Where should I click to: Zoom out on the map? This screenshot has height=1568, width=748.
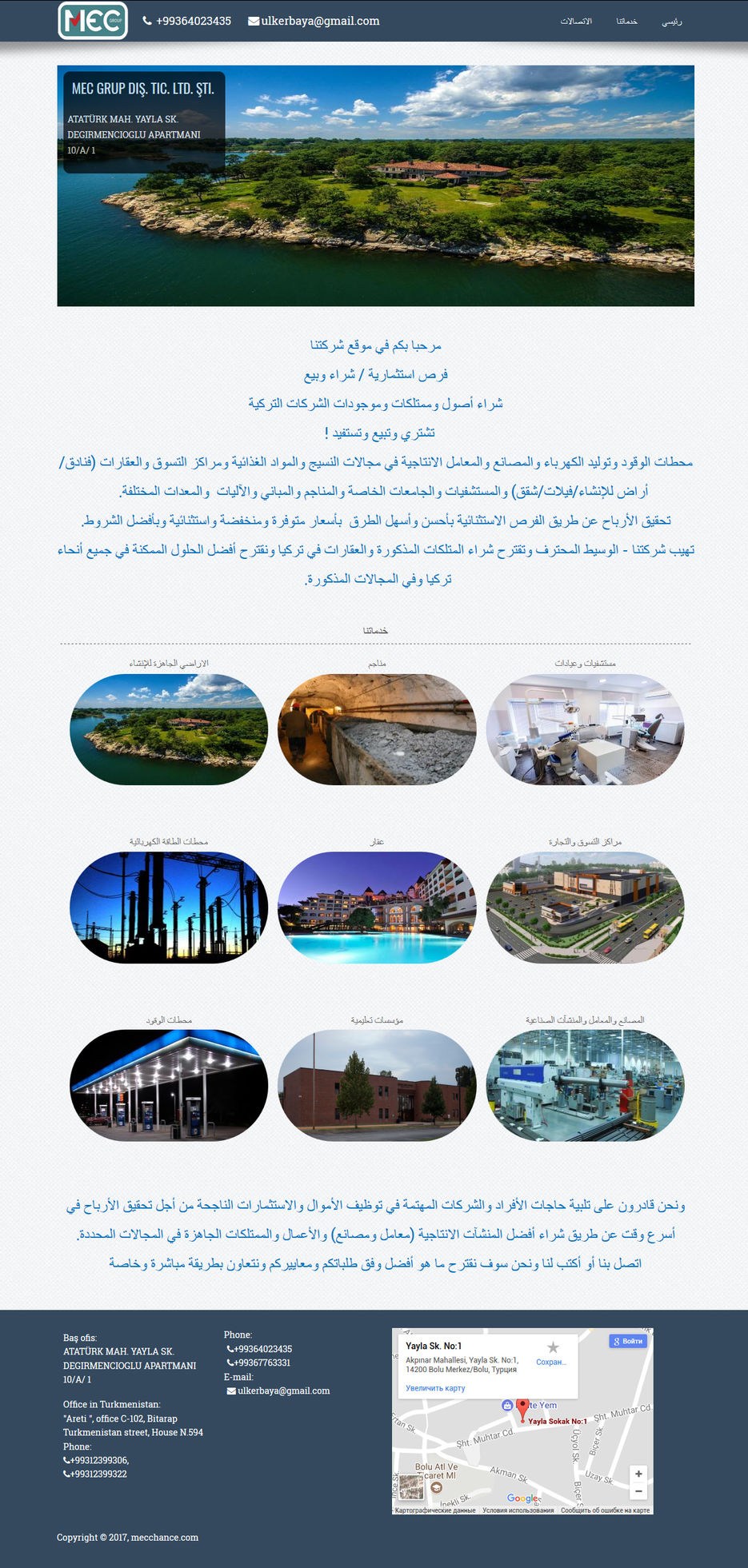pyautogui.click(x=638, y=1490)
